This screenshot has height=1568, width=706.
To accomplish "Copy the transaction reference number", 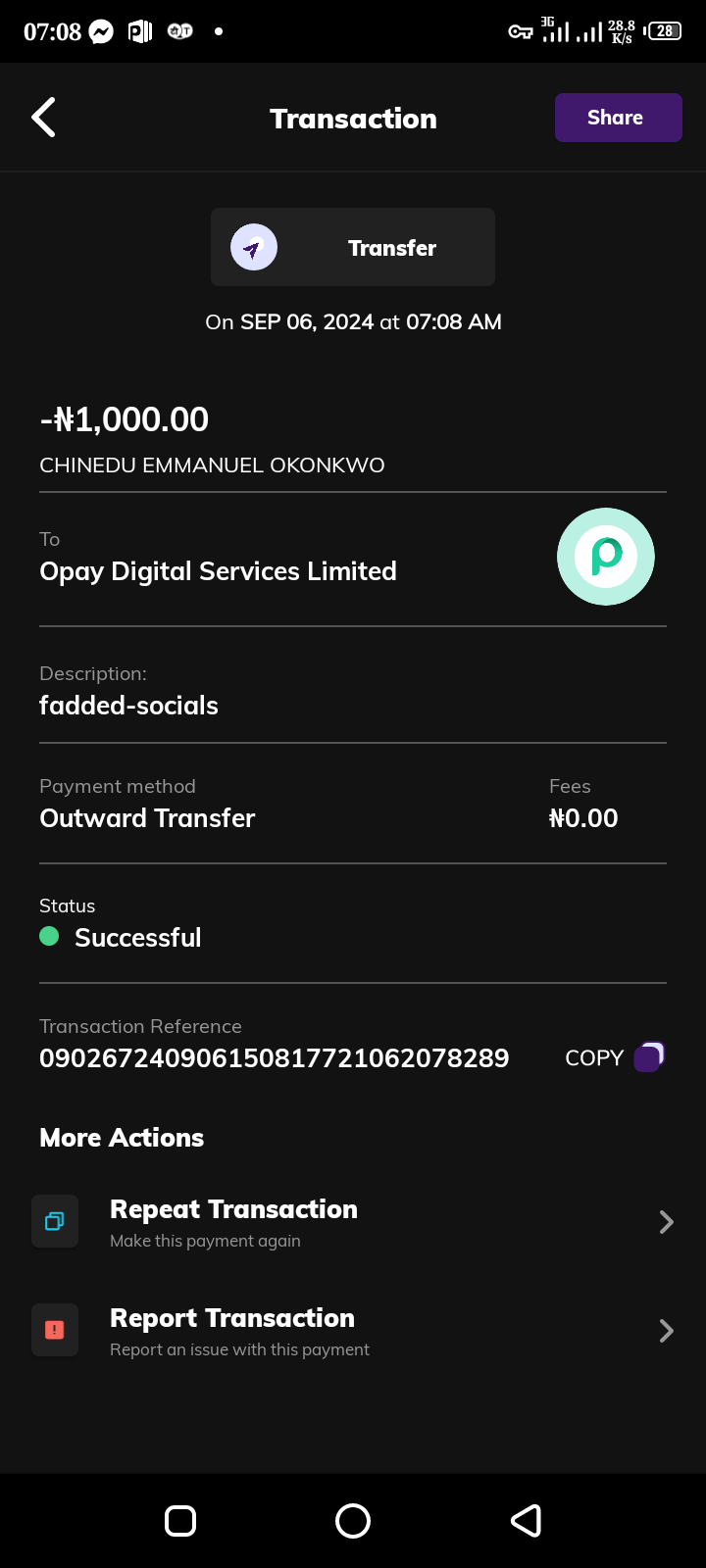I will [x=615, y=1057].
